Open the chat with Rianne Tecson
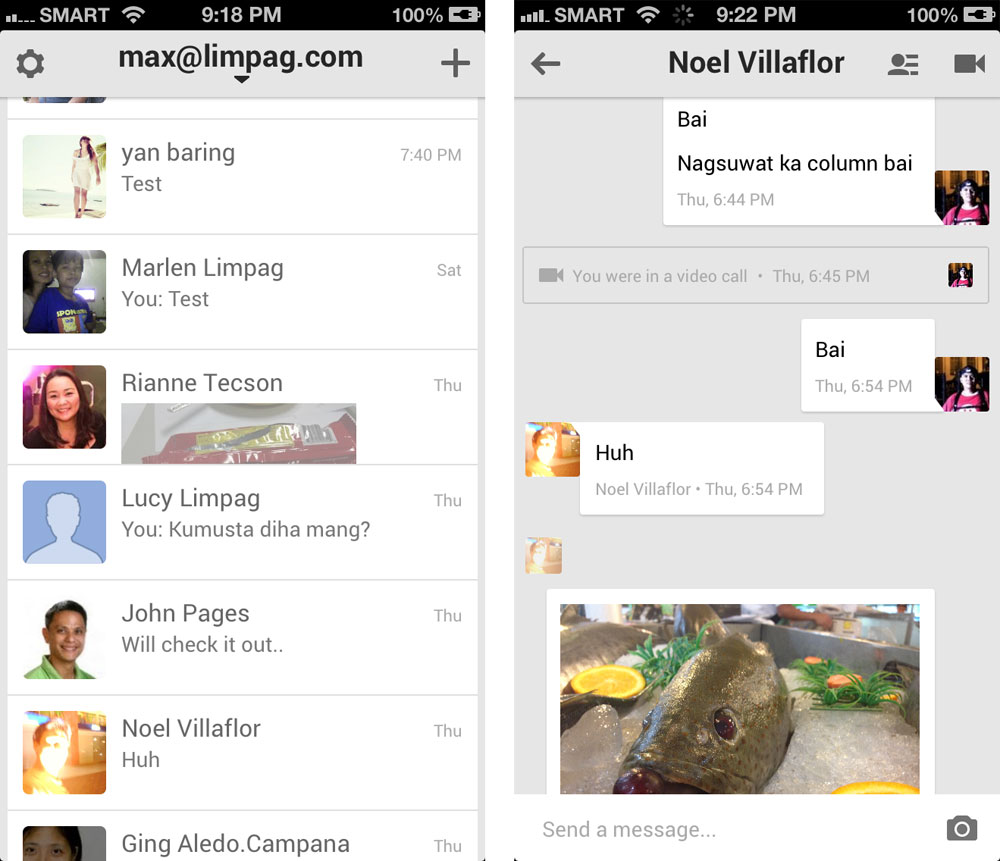The height and width of the screenshot is (861, 1000). 242,407
